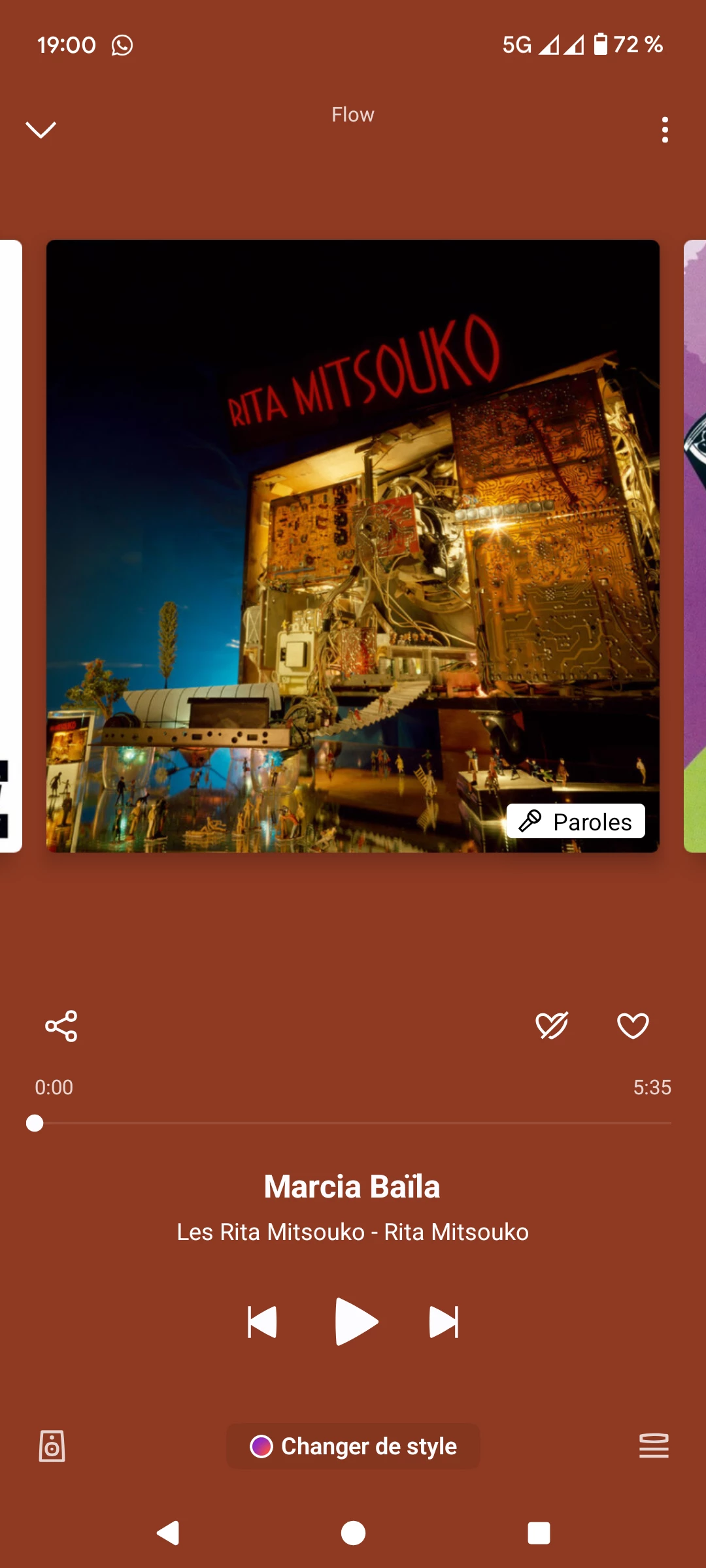Image resolution: width=706 pixels, height=1568 pixels.
Task: Tap the system back button
Action: click(168, 1533)
